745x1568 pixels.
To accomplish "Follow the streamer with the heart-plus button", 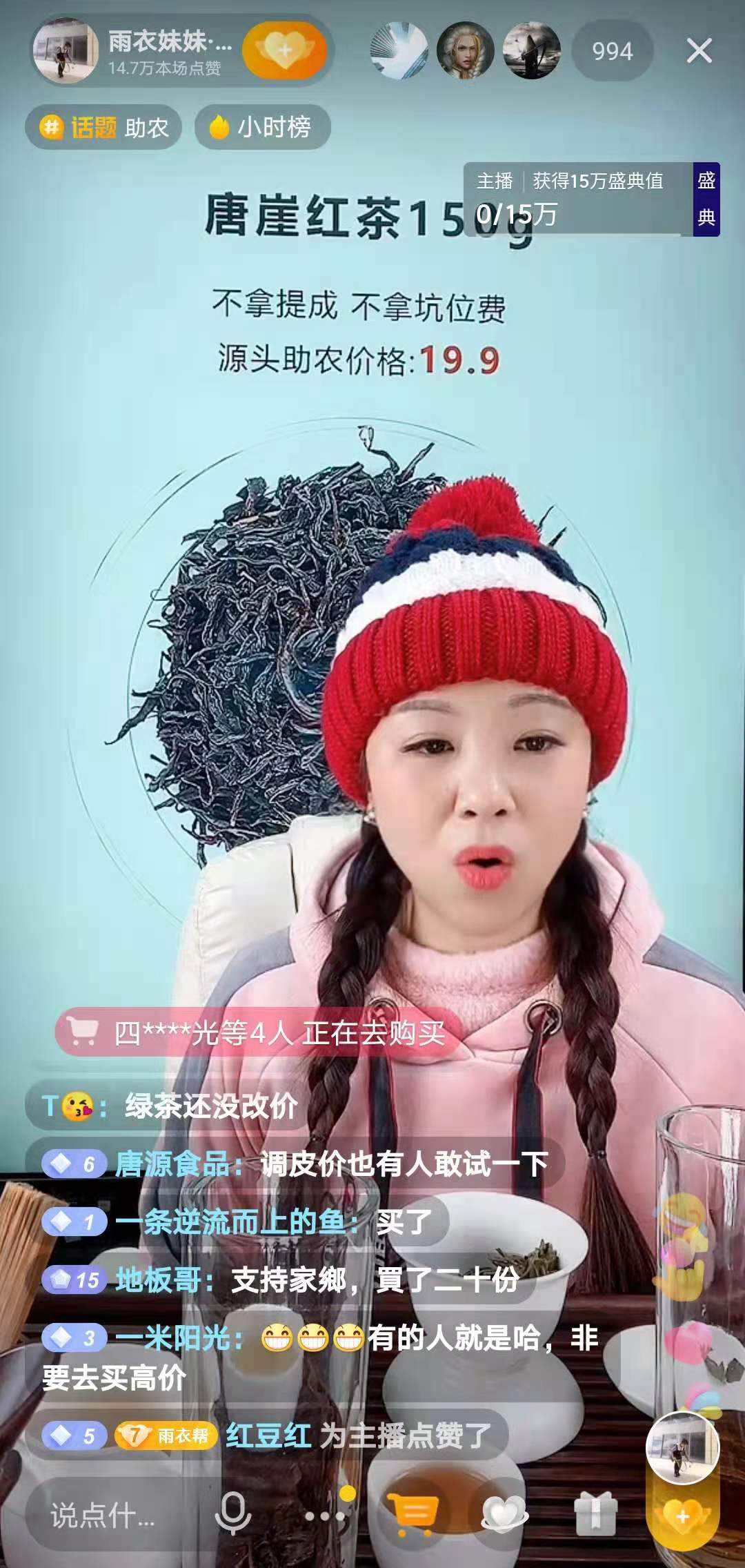I will pos(285,51).
